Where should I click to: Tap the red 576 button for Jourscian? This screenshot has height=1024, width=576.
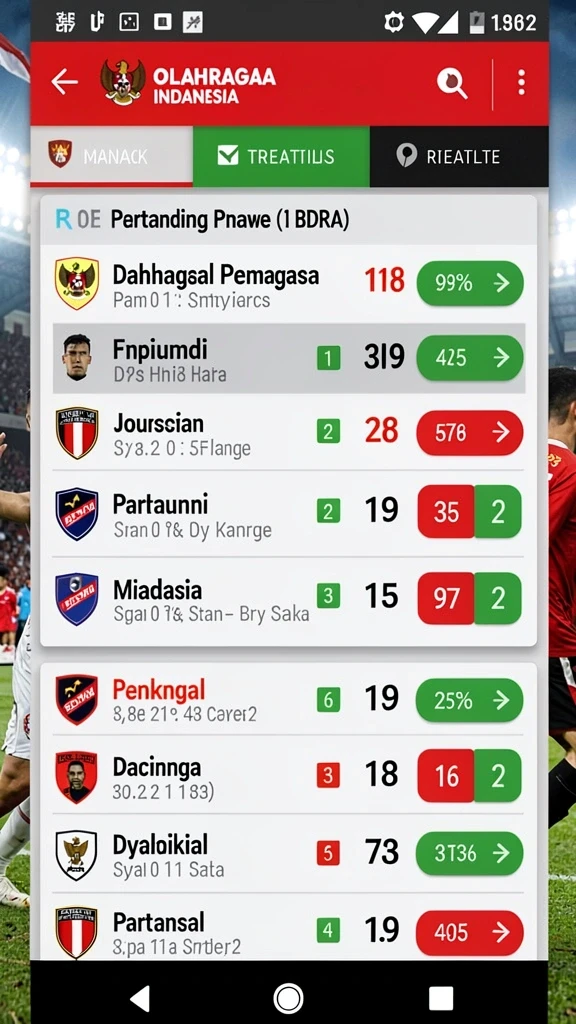(470, 432)
